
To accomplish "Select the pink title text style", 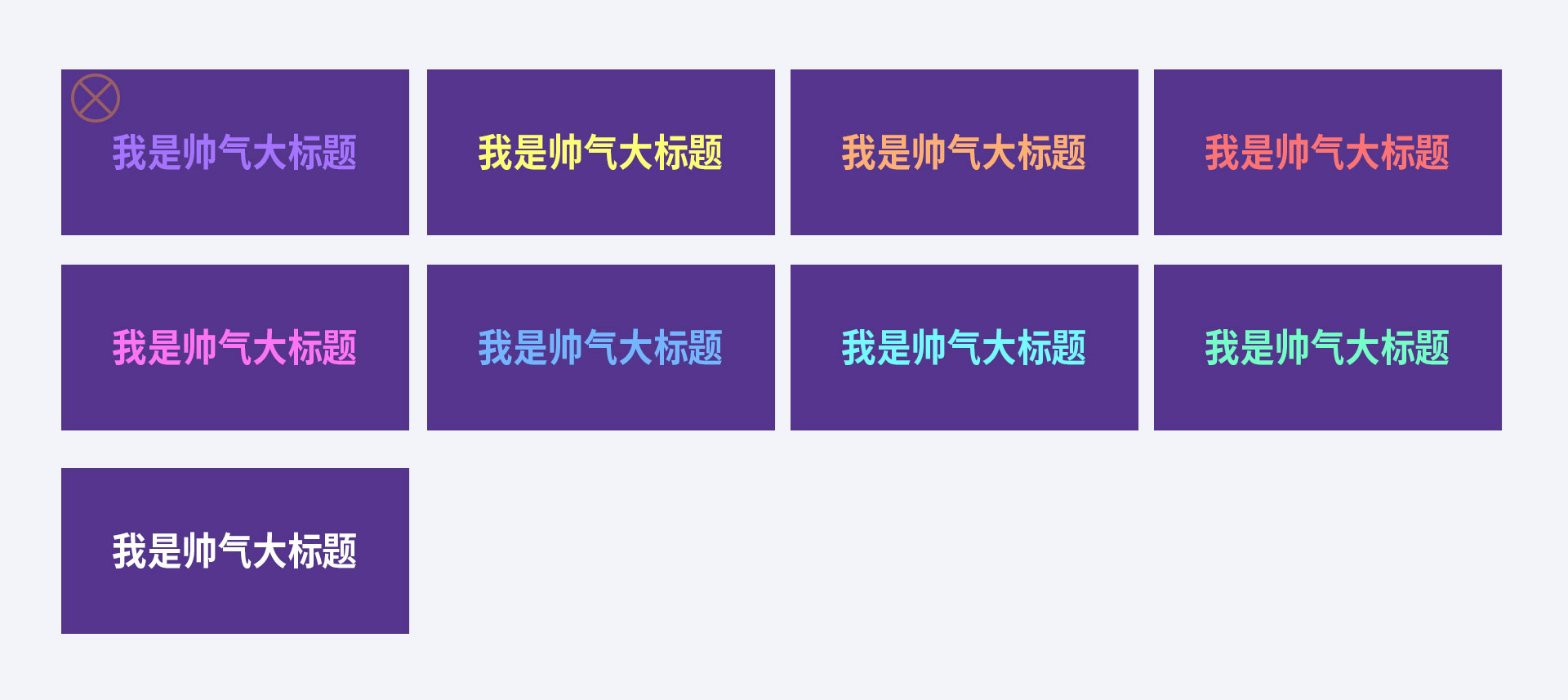I will tap(235, 348).
